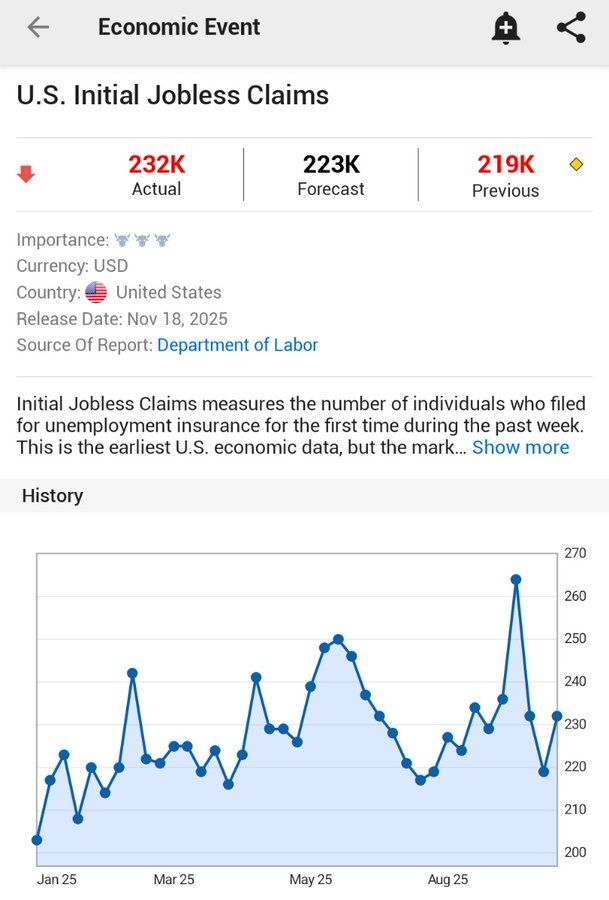609x900 pixels.
Task: Add an alert with the bell icon
Action: (x=506, y=29)
